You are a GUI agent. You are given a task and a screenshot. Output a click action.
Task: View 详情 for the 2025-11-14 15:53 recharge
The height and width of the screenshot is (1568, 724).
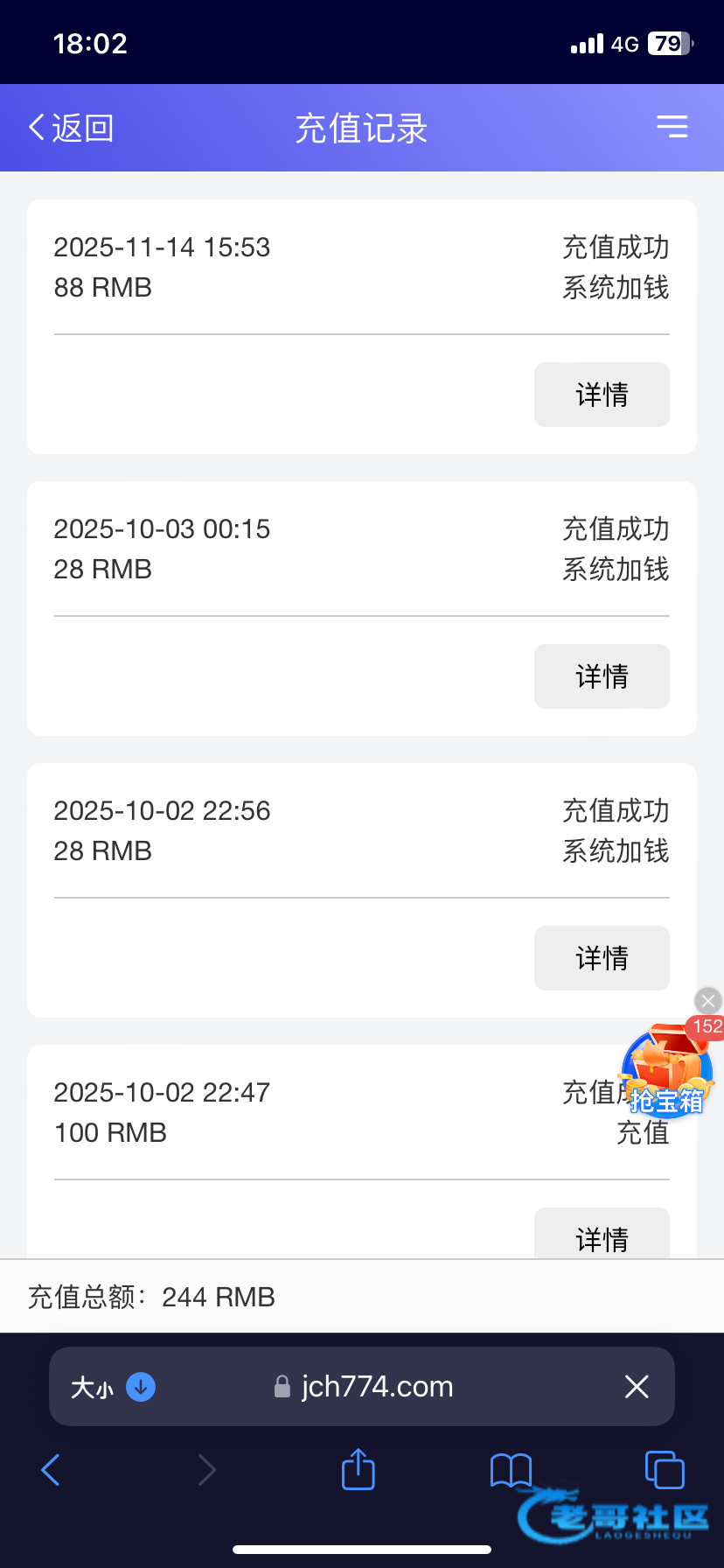602,395
